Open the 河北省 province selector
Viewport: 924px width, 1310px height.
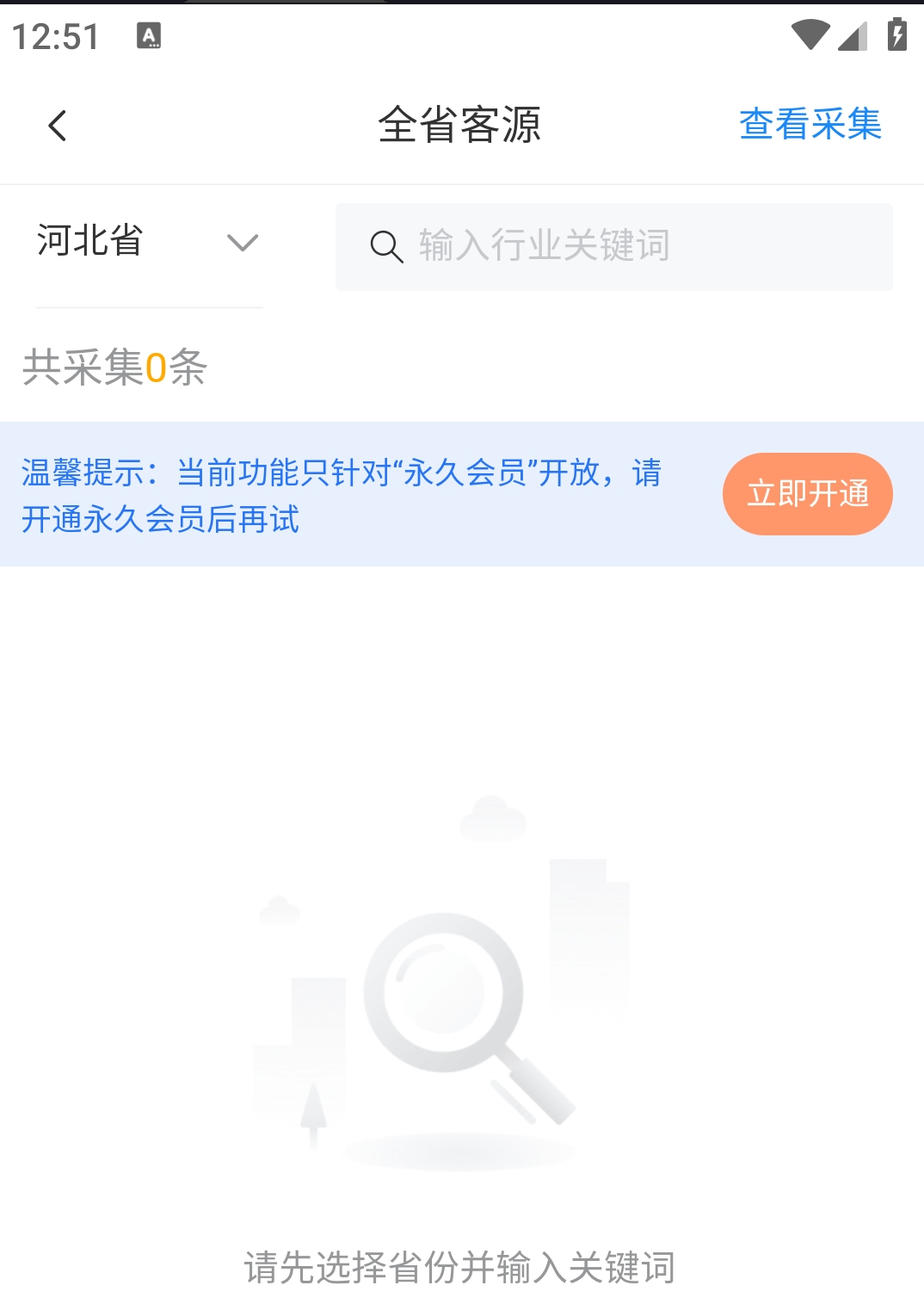(89, 243)
